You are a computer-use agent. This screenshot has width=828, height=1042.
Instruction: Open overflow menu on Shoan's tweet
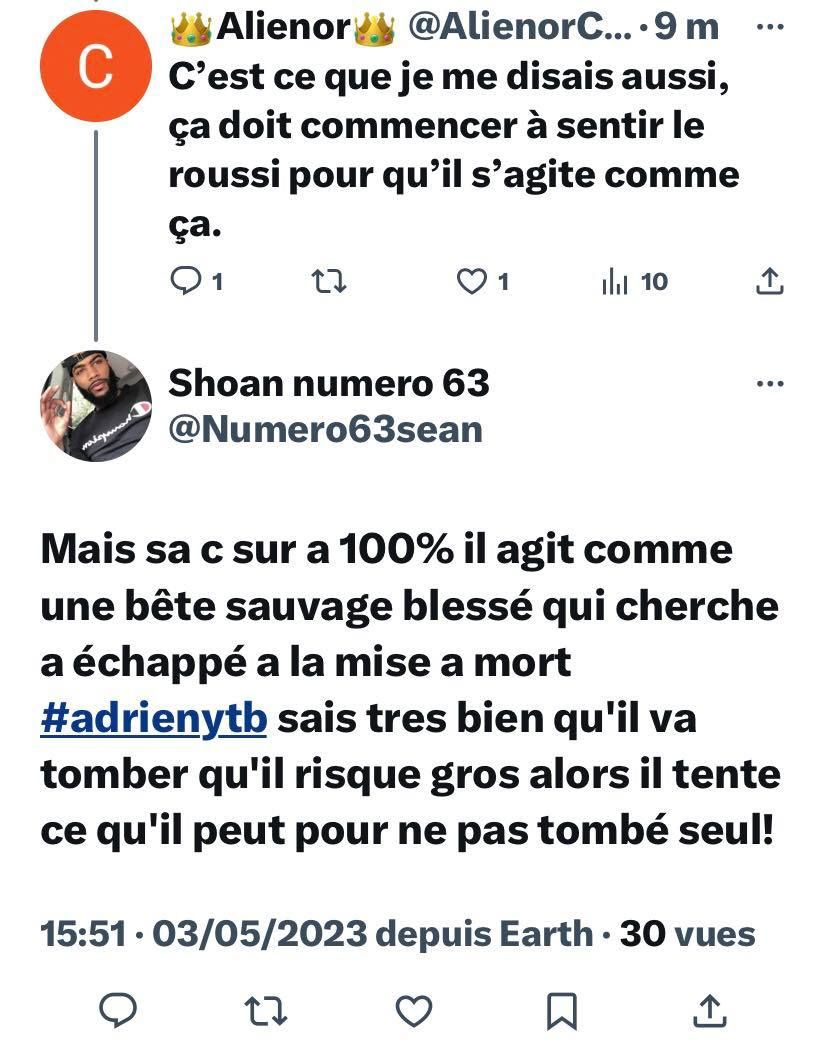coord(769,384)
